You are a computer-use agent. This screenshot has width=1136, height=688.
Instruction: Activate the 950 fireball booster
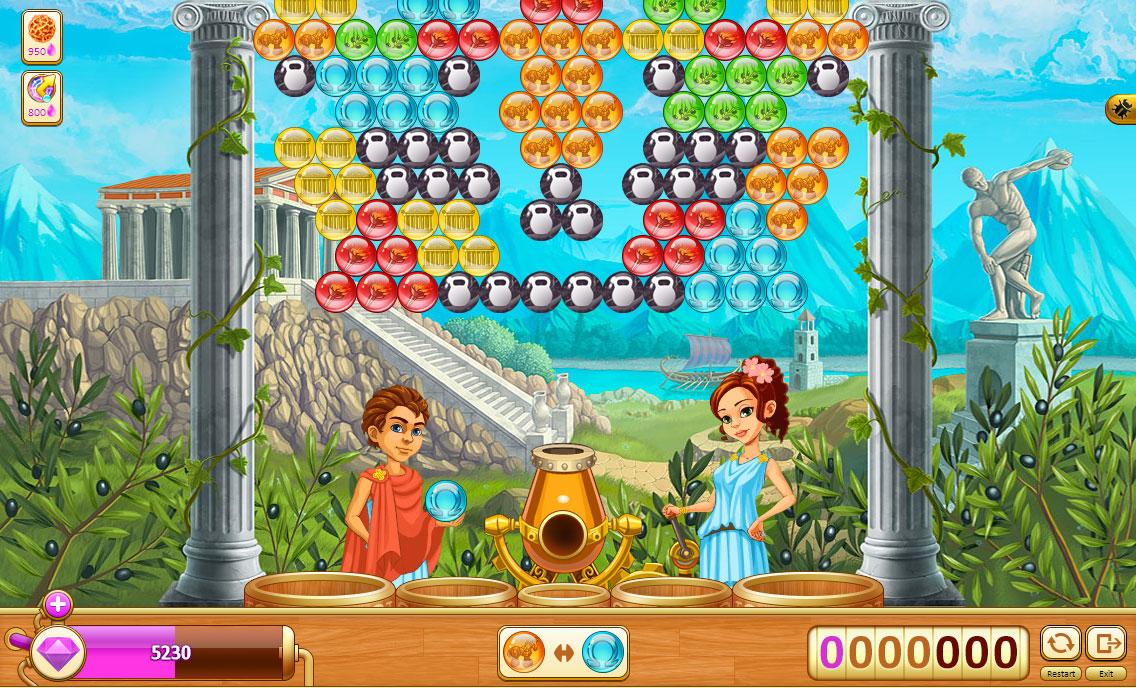click(x=42, y=35)
